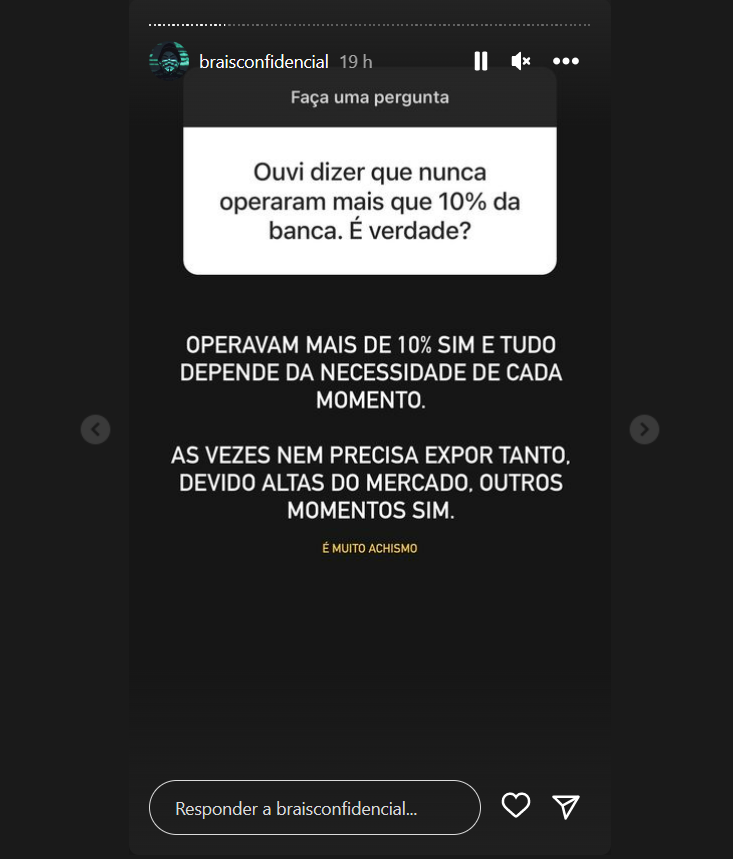
Task: Skip to the next story
Action: [644, 429]
